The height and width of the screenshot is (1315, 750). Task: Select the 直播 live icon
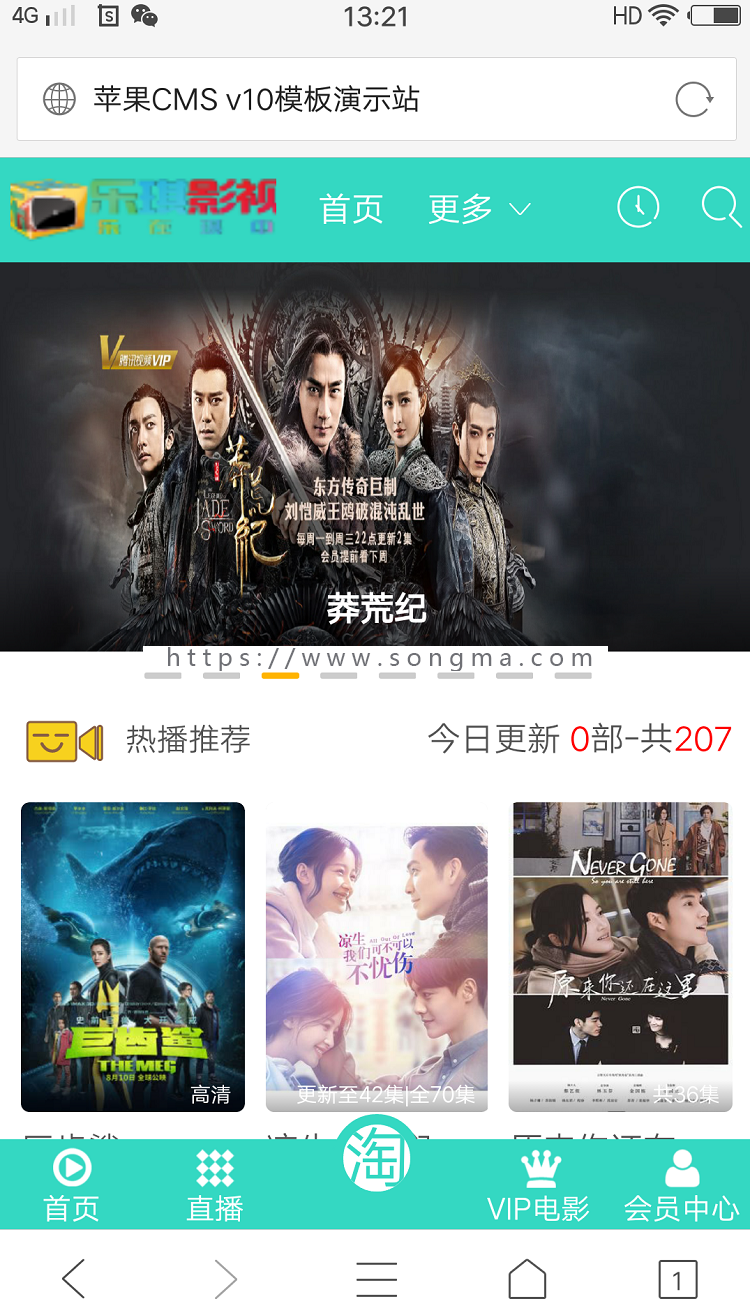pyautogui.click(x=213, y=1168)
